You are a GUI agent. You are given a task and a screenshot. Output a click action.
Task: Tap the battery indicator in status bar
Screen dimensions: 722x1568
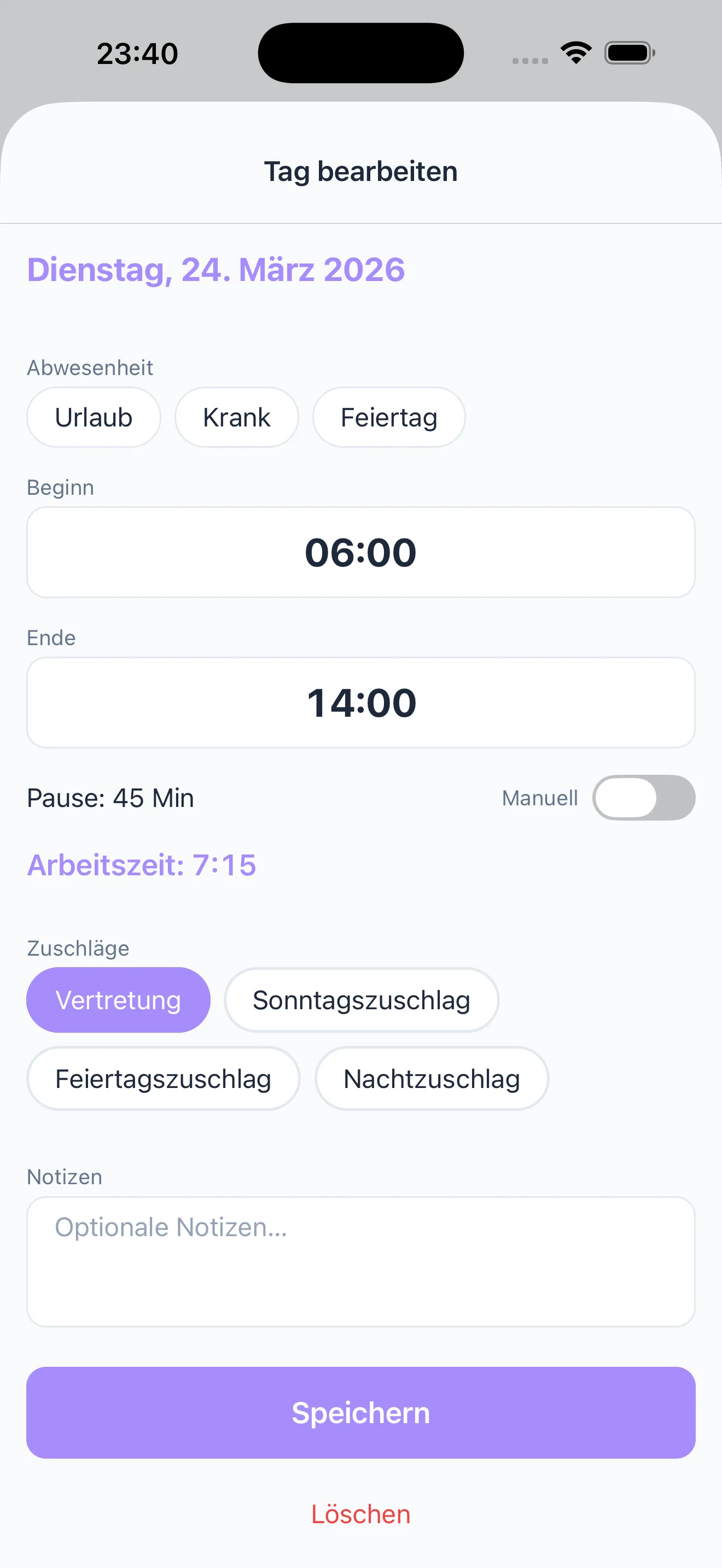point(630,53)
